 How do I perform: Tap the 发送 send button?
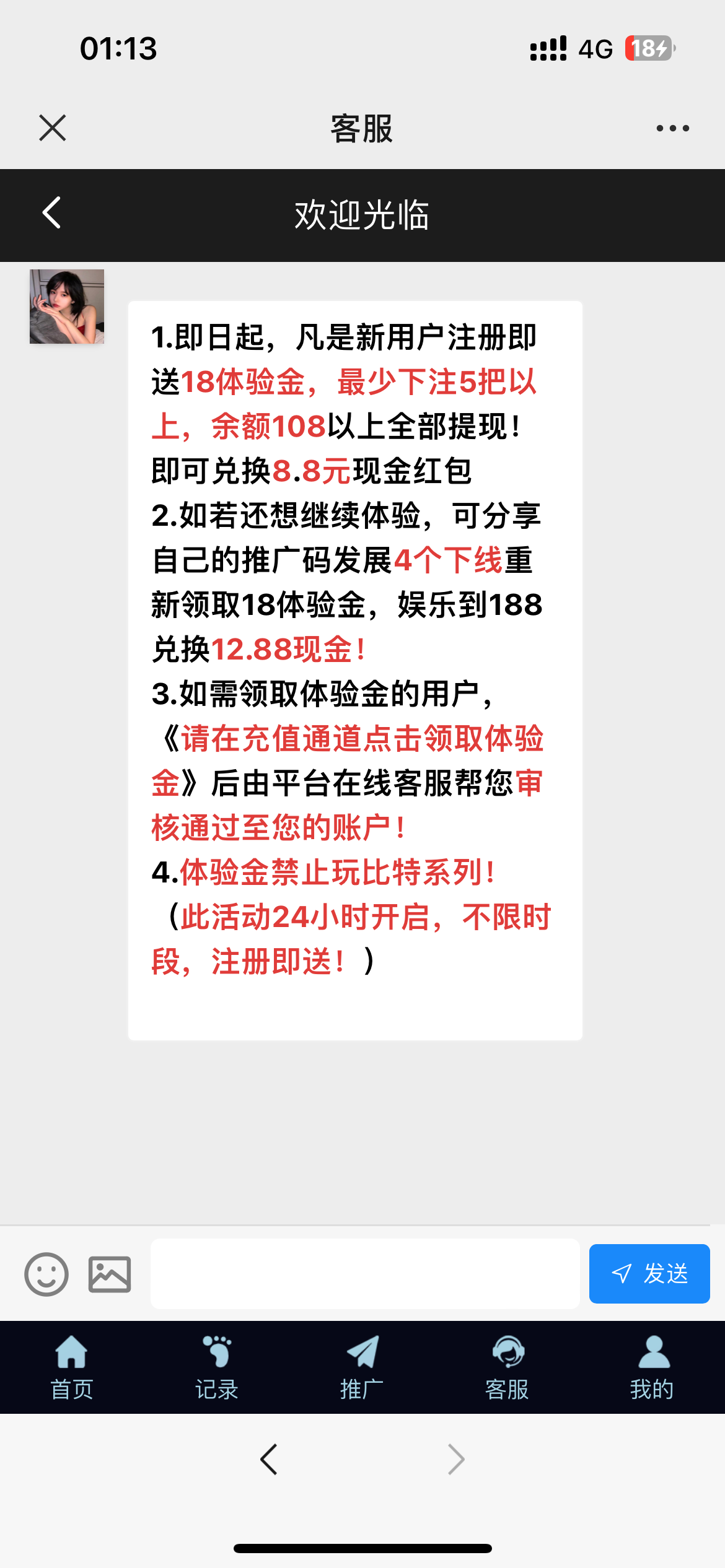[649, 1274]
